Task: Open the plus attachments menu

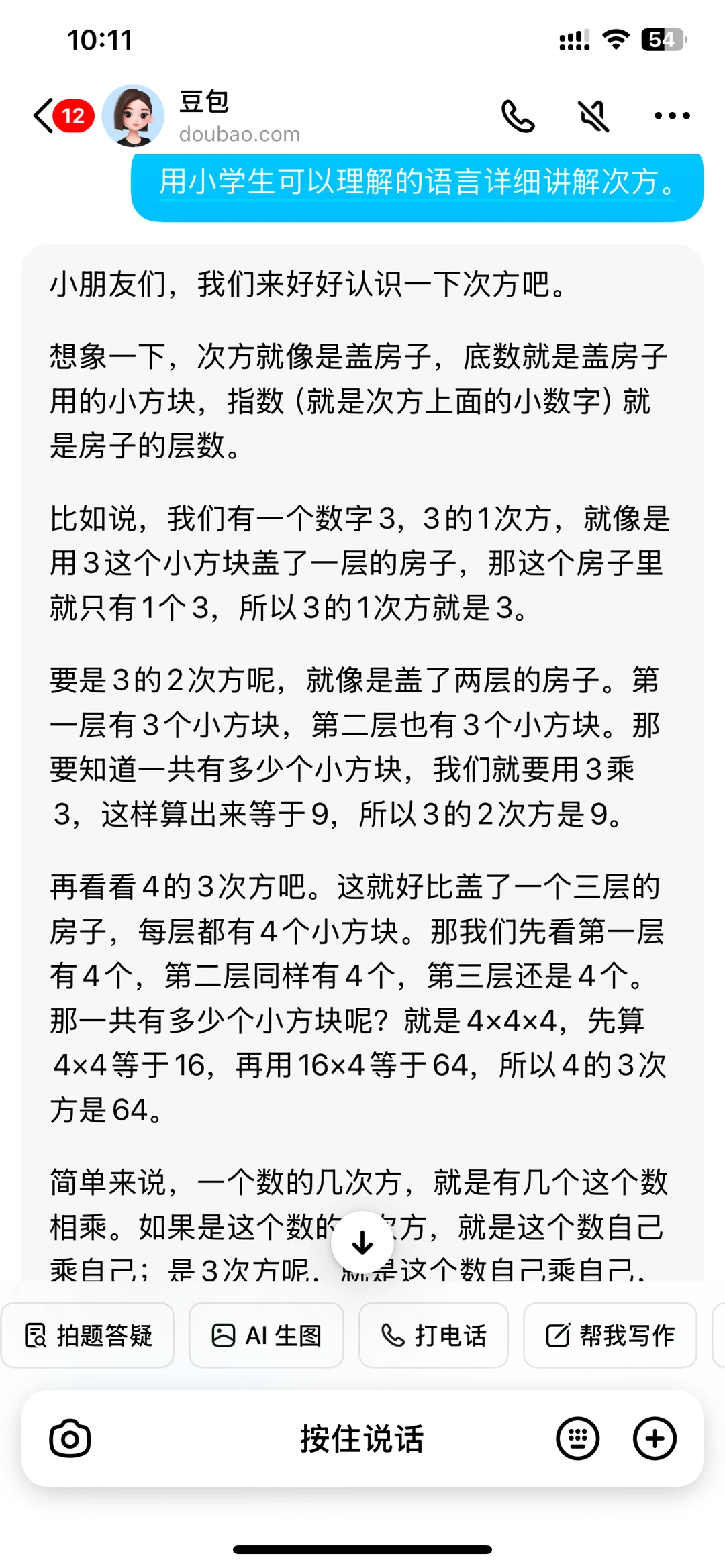Action: point(655,1438)
